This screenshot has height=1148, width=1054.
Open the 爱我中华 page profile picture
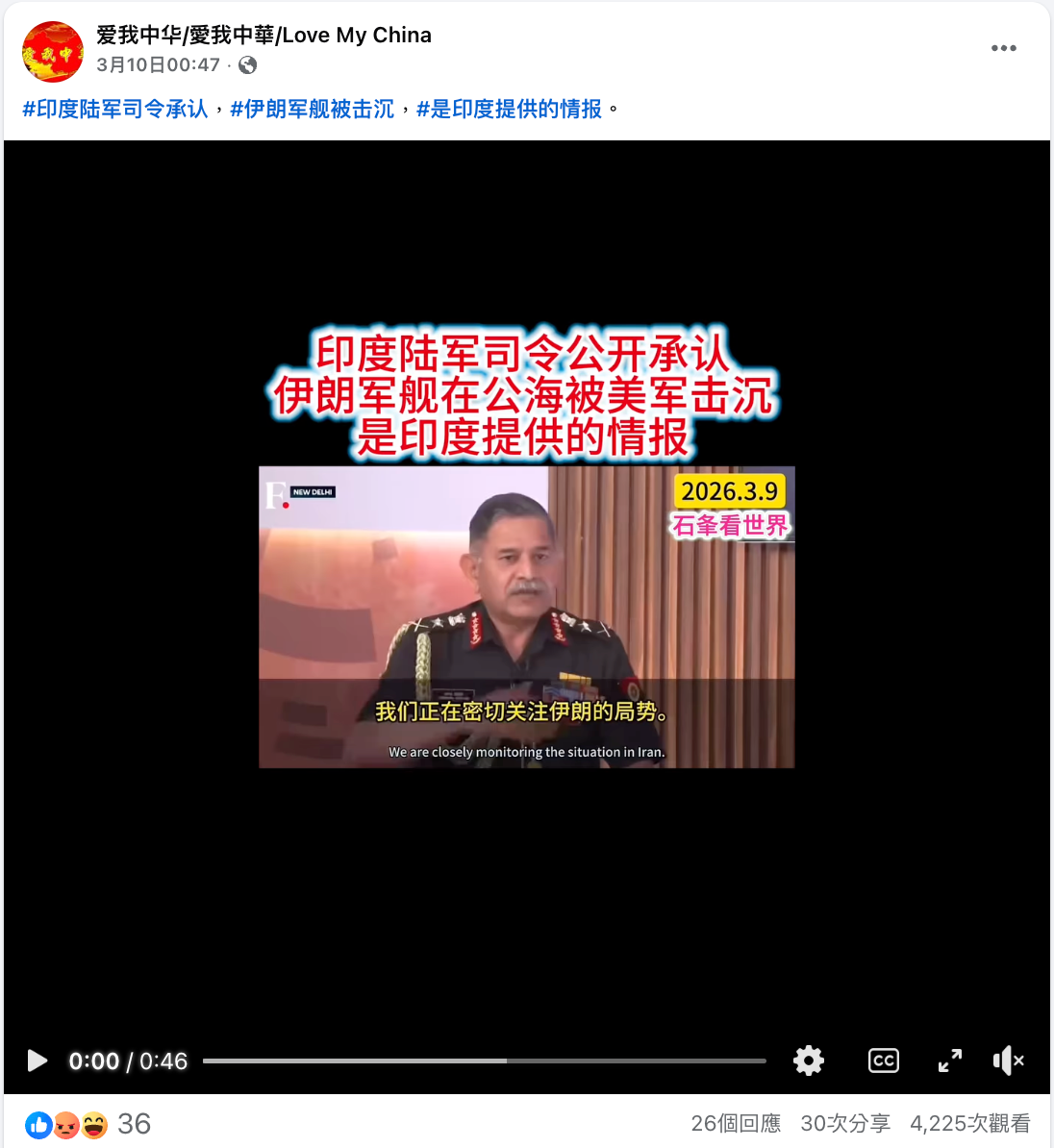point(53,52)
